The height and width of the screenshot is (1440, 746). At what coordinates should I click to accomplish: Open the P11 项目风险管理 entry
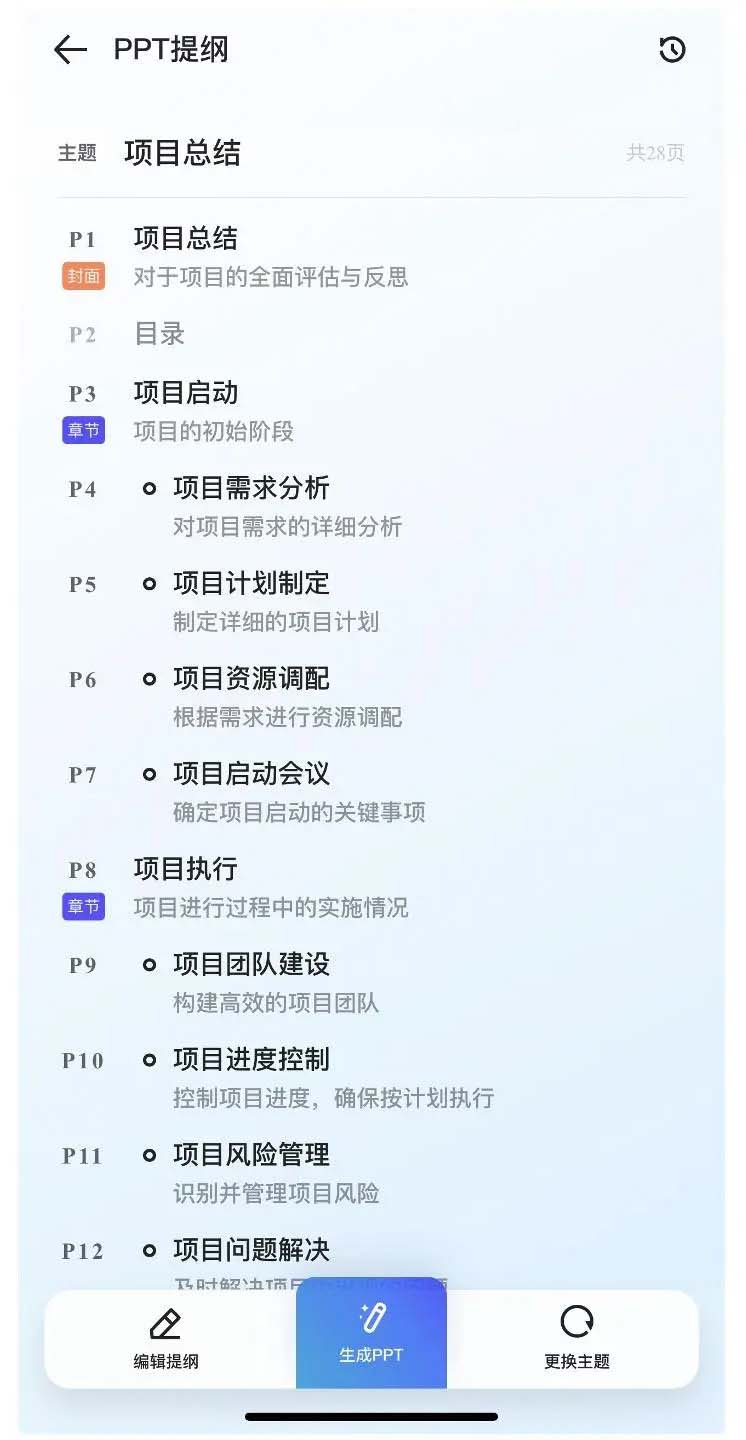251,1155
